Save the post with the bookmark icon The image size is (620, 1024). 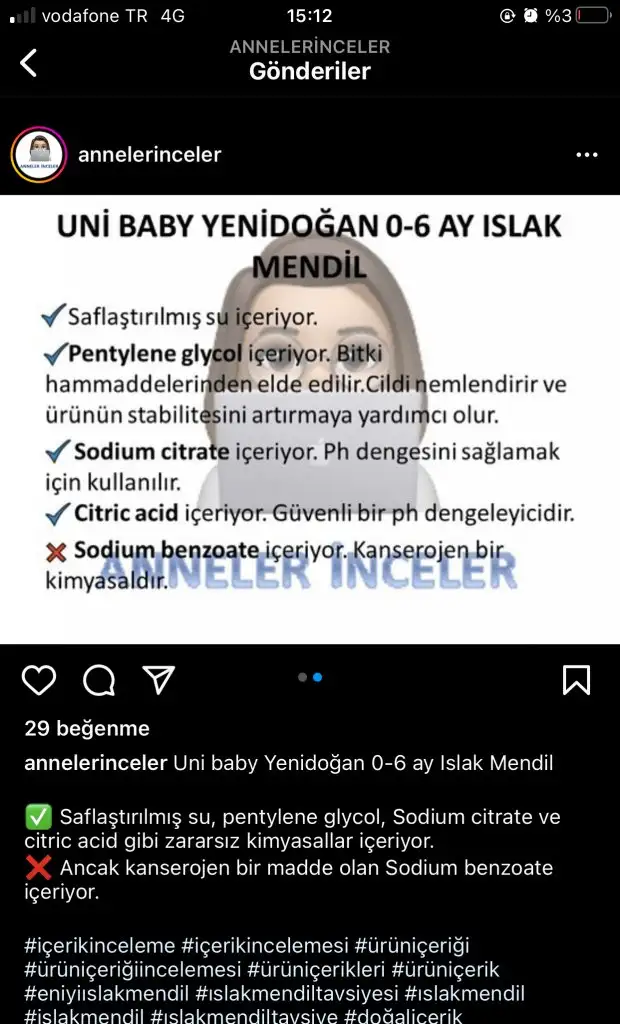click(x=576, y=680)
